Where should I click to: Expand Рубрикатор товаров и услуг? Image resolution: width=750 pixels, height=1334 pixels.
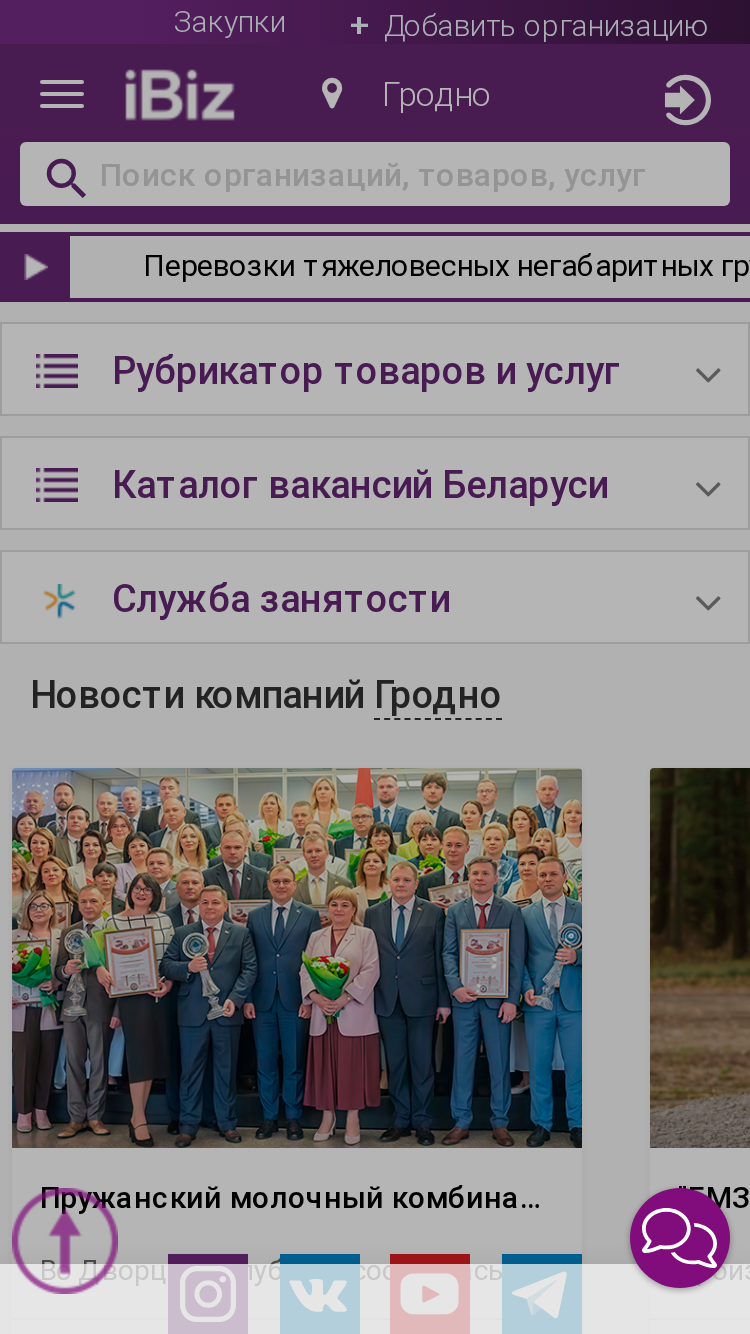click(375, 370)
